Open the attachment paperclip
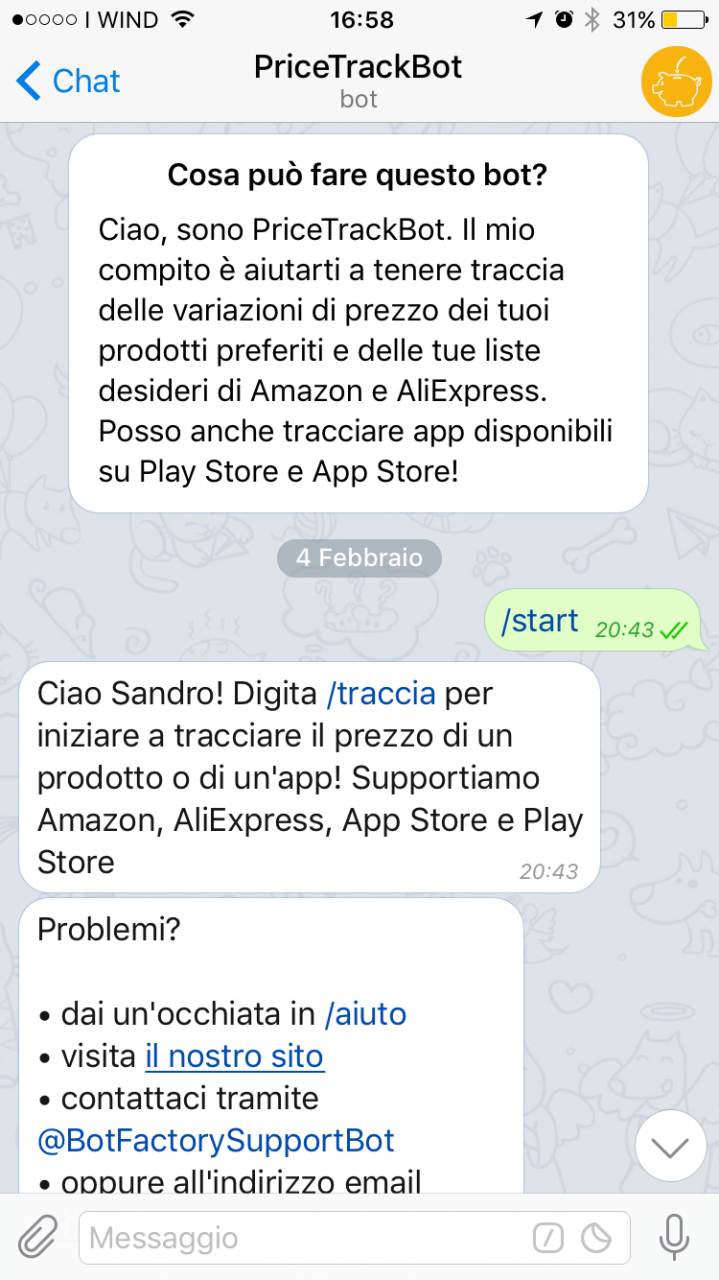 [37, 1238]
